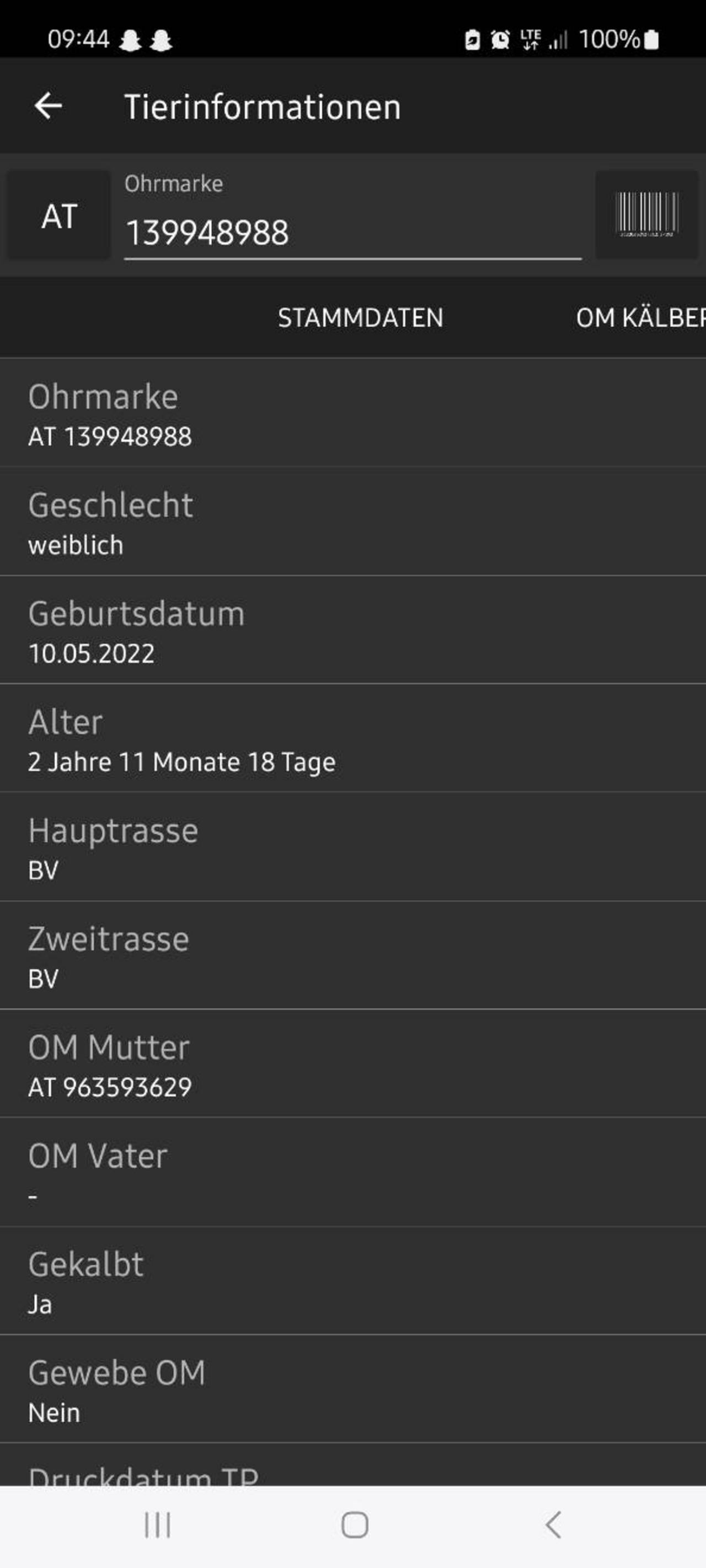
Task: Switch to the OM Kälber tab
Action: (x=640, y=318)
